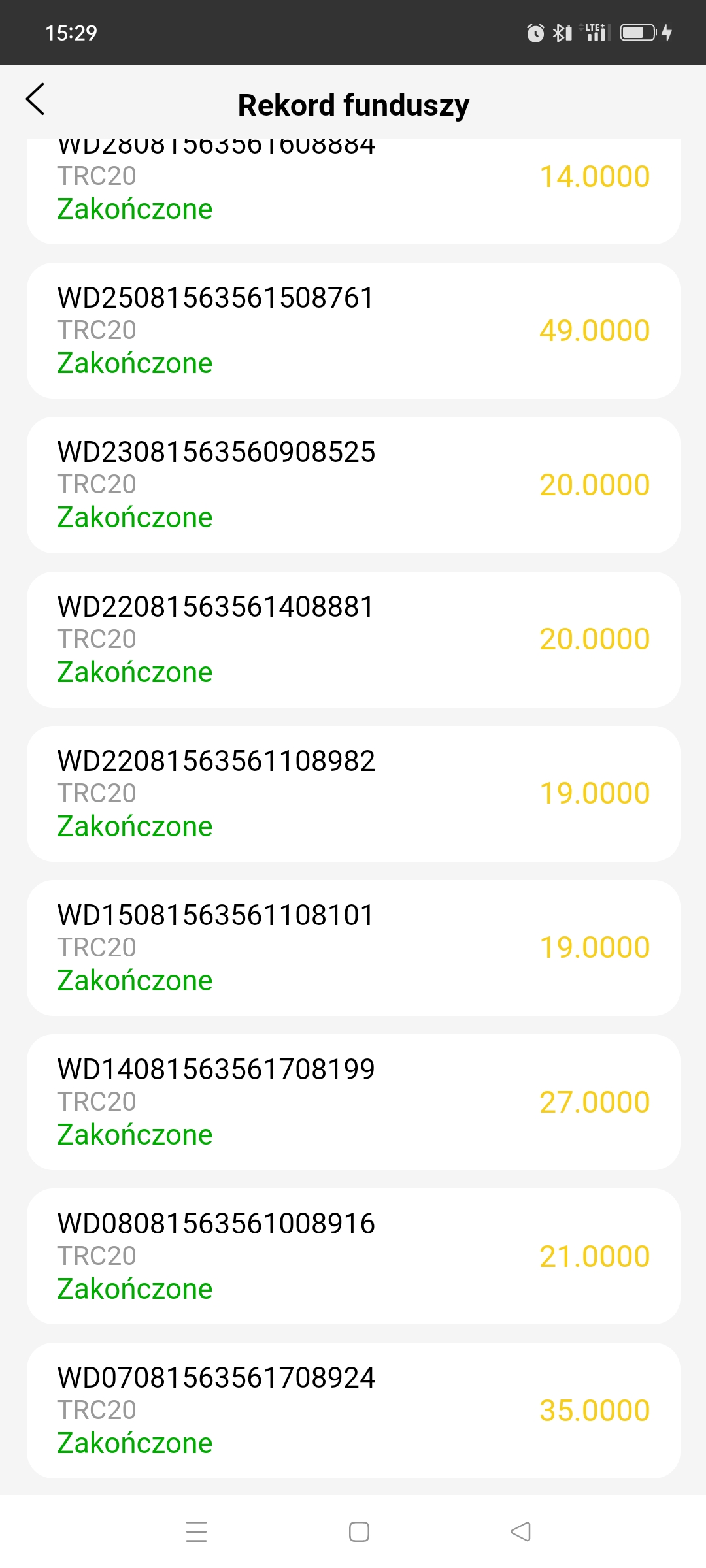Open record WD22081563561408881

pos(353,640)
